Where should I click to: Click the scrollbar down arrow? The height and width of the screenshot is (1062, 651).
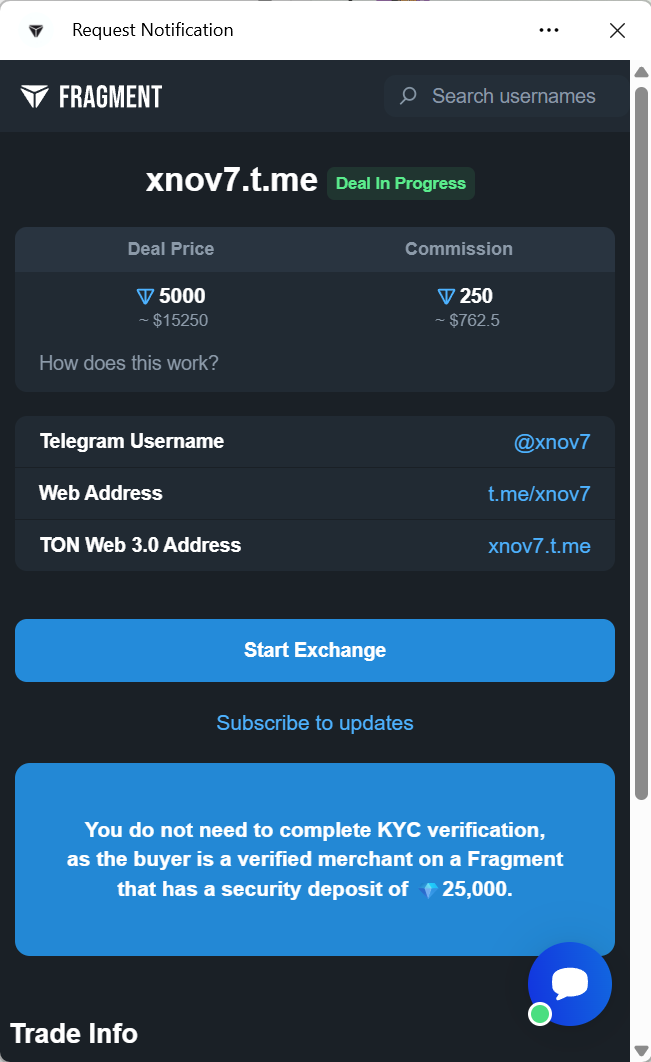point(641,1050)
